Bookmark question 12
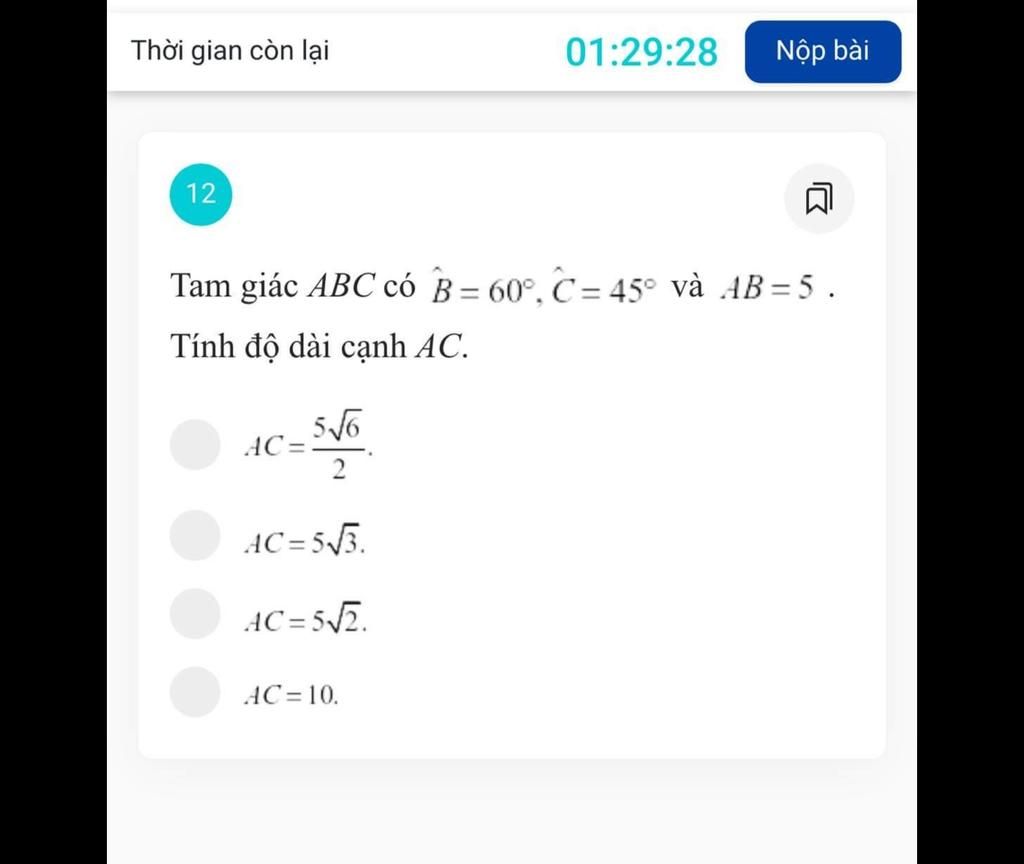 (x=818, y=198)
